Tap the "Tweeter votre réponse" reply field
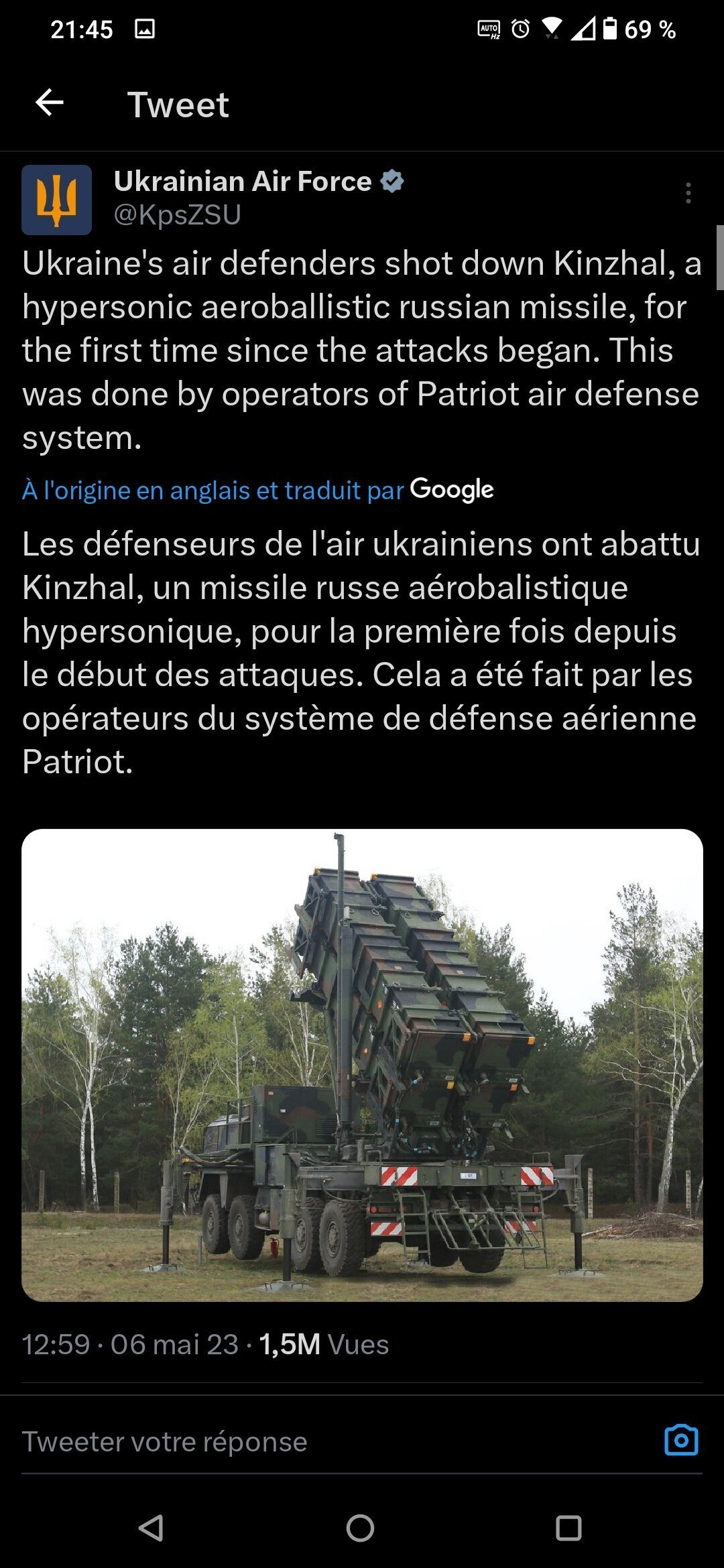 coord(165,1441)
